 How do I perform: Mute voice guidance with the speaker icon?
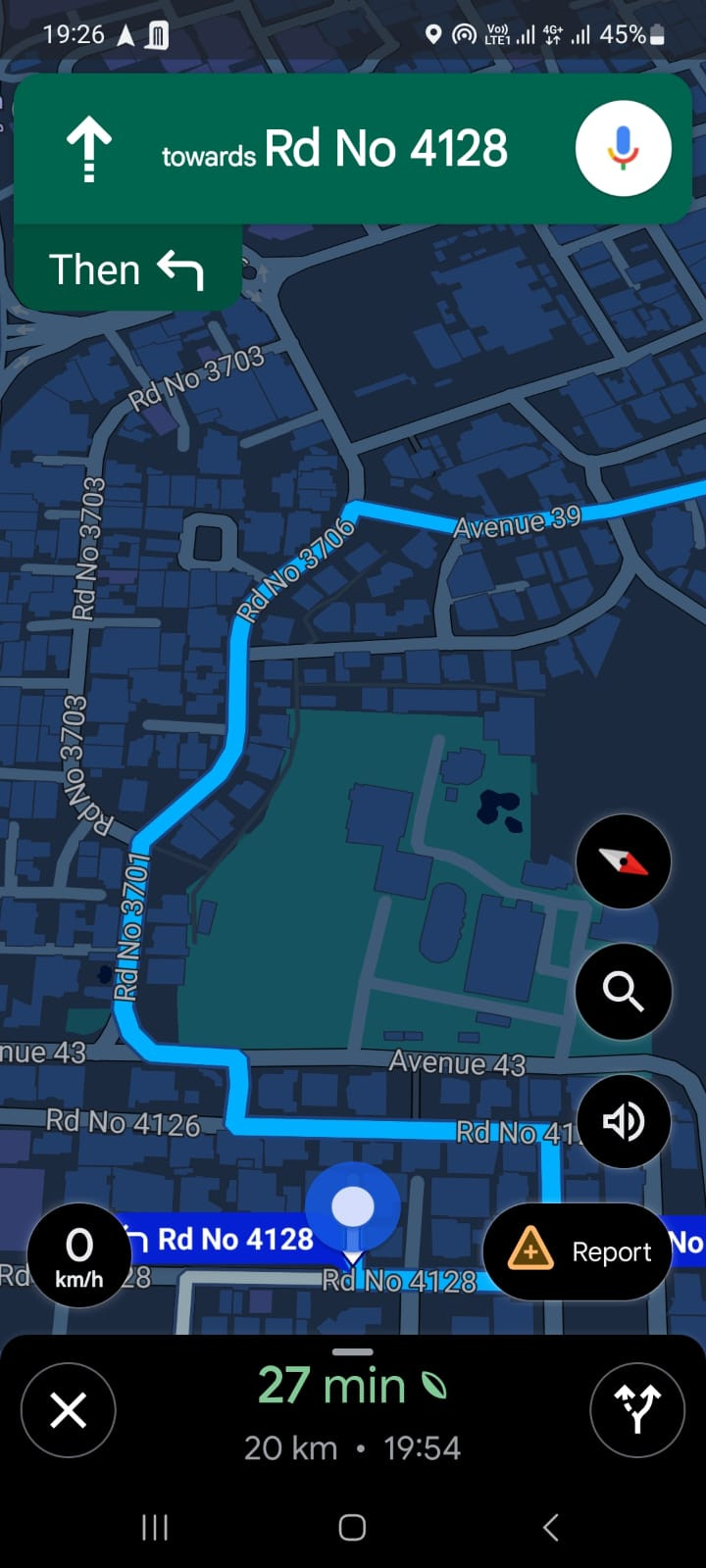623,1121
